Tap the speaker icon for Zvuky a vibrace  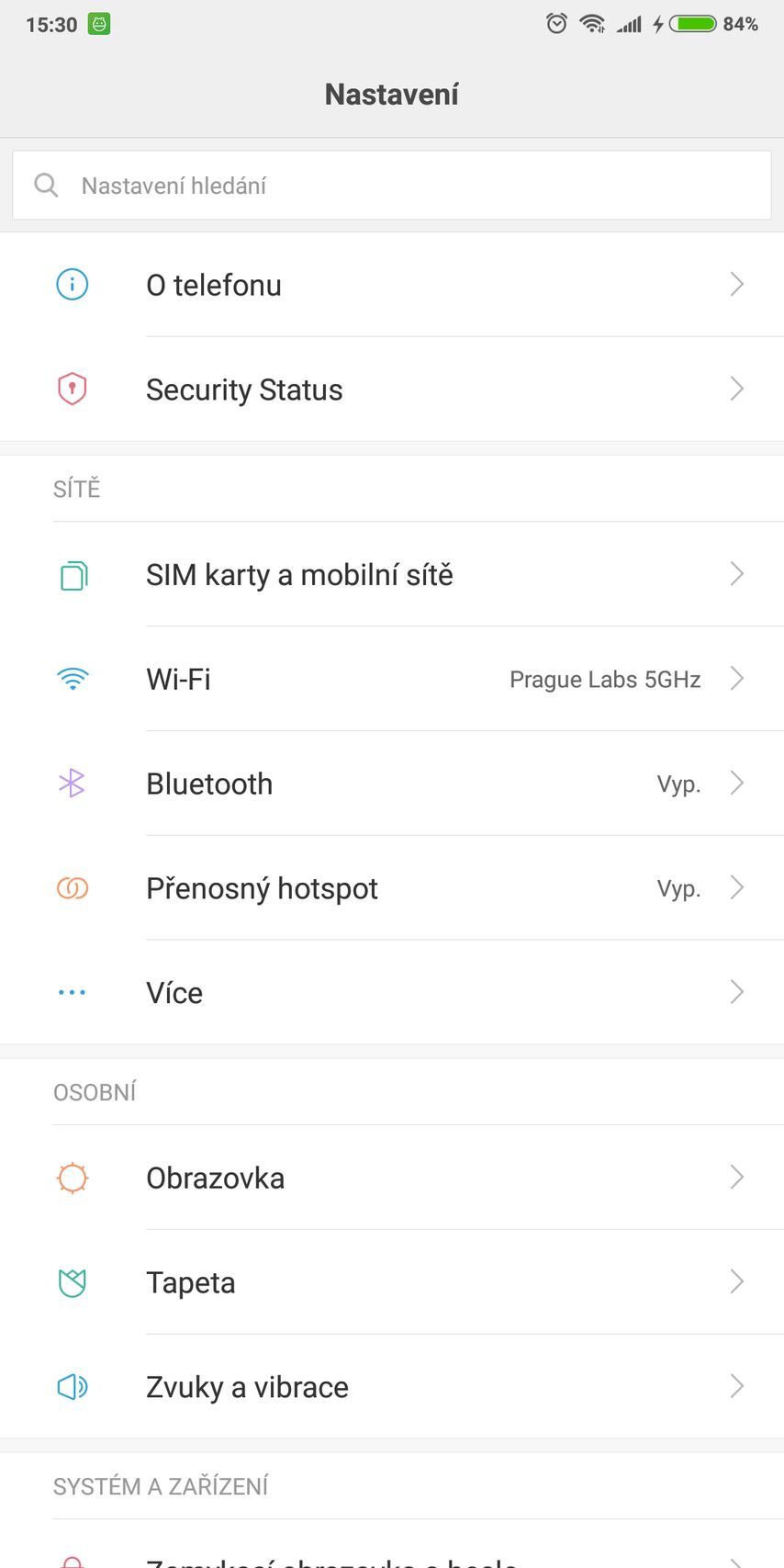click(72, 1386)
